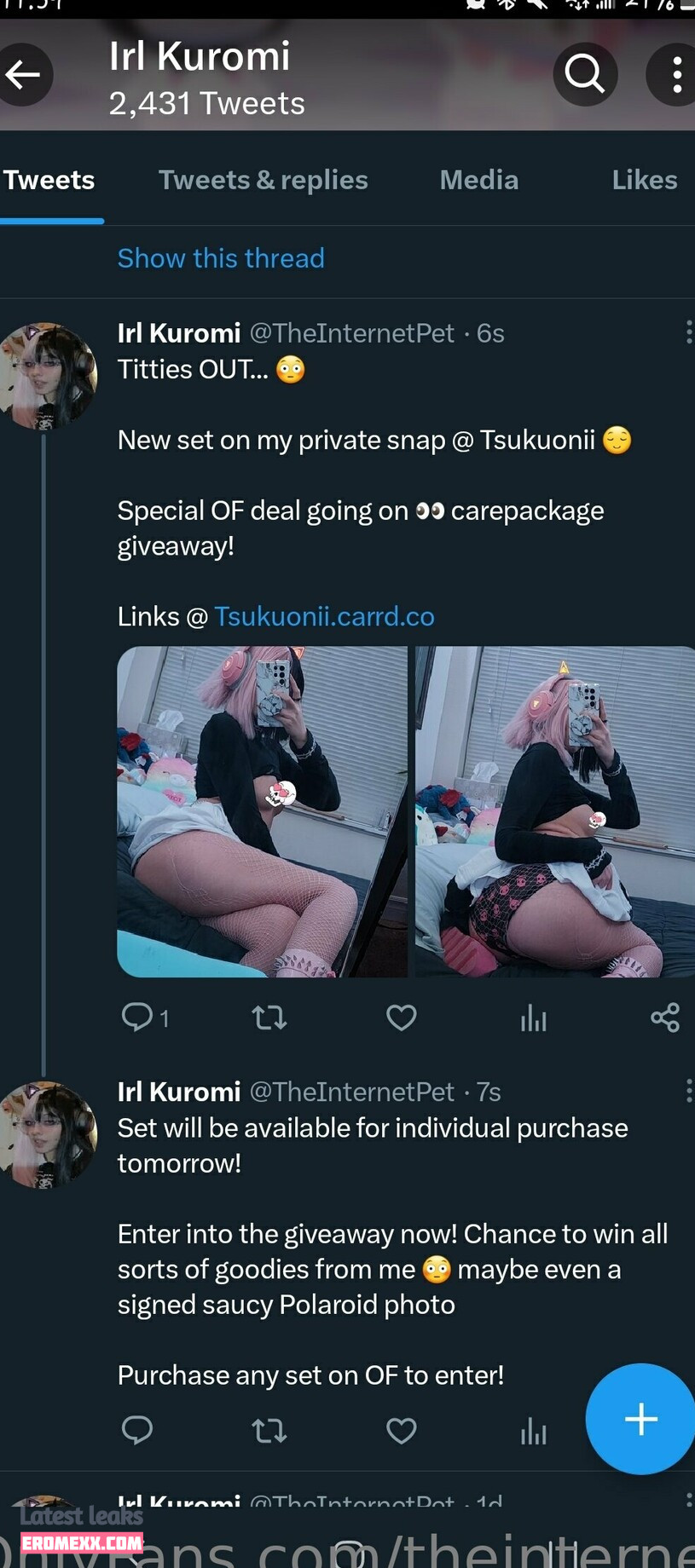This screenshot has width=695, height=1568.
Task: Reply to the 6s tweet
Action: [136, 1017]
